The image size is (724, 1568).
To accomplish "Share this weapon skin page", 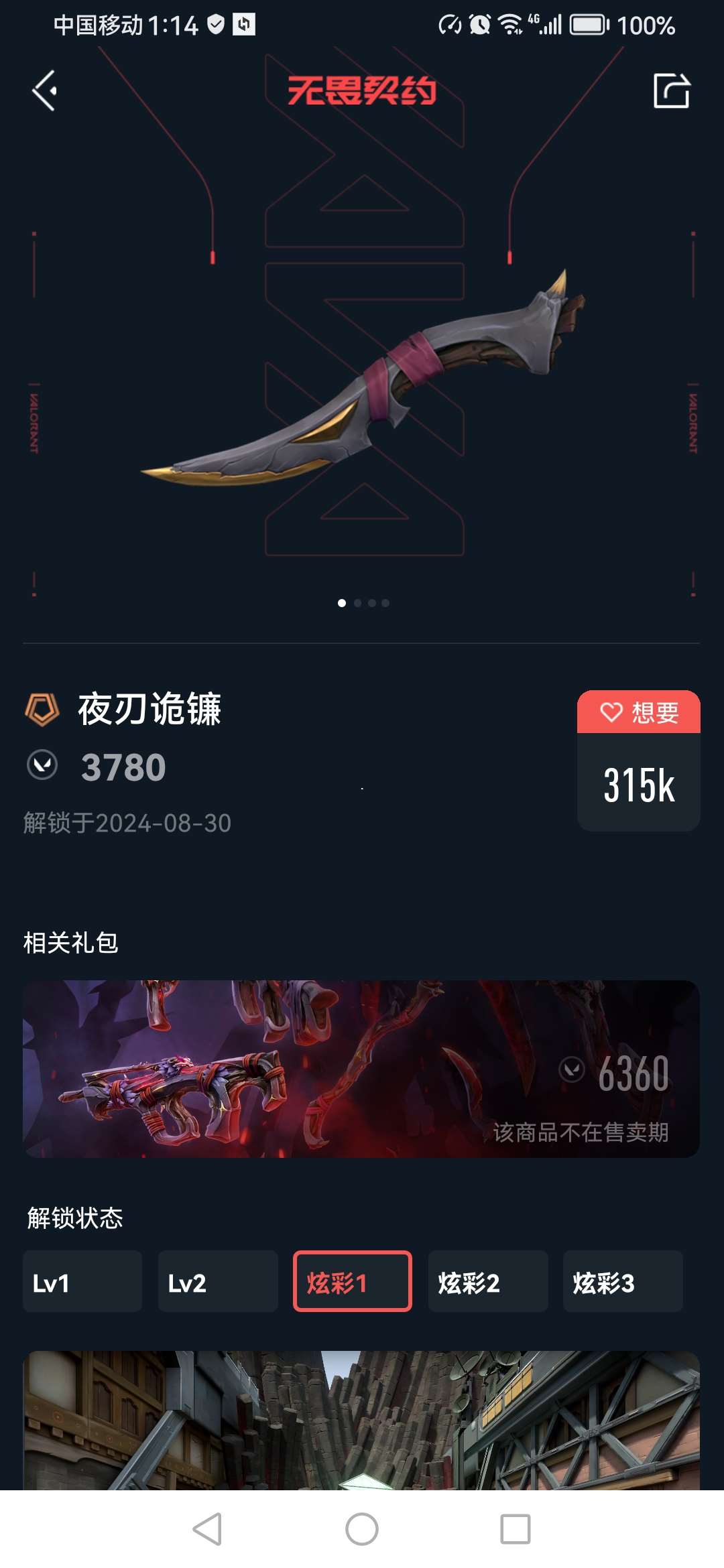I will pyautogui.click(x=671, y=90).
